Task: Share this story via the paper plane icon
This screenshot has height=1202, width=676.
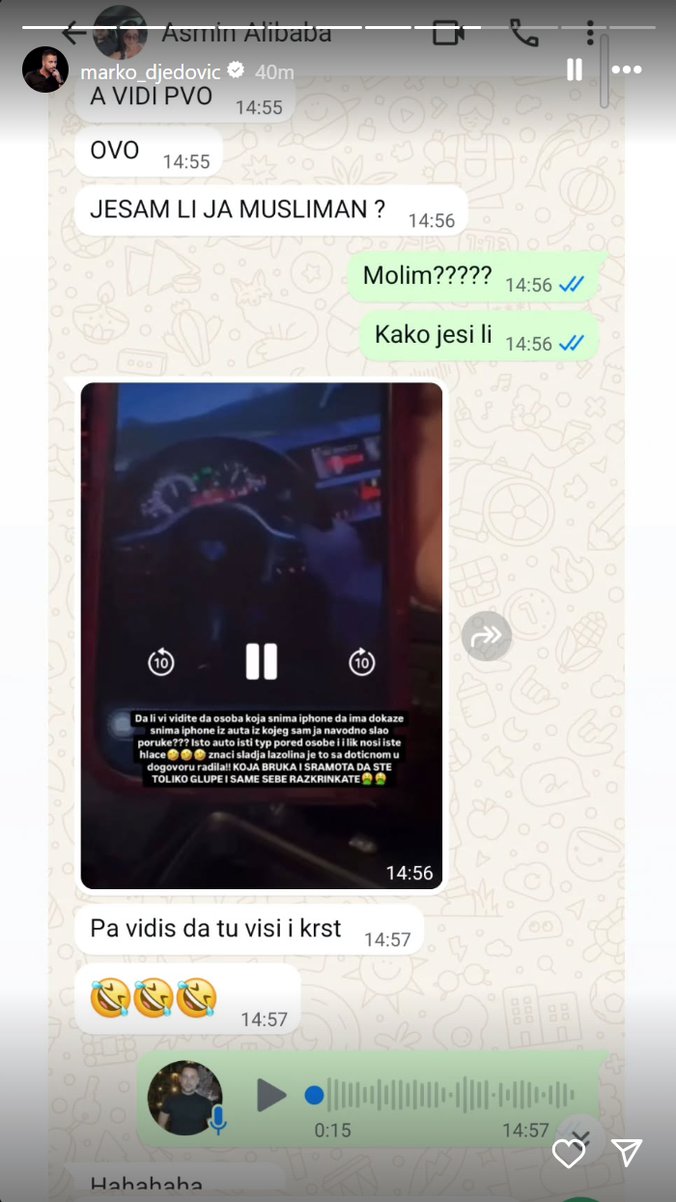Action: point(626,1153)
